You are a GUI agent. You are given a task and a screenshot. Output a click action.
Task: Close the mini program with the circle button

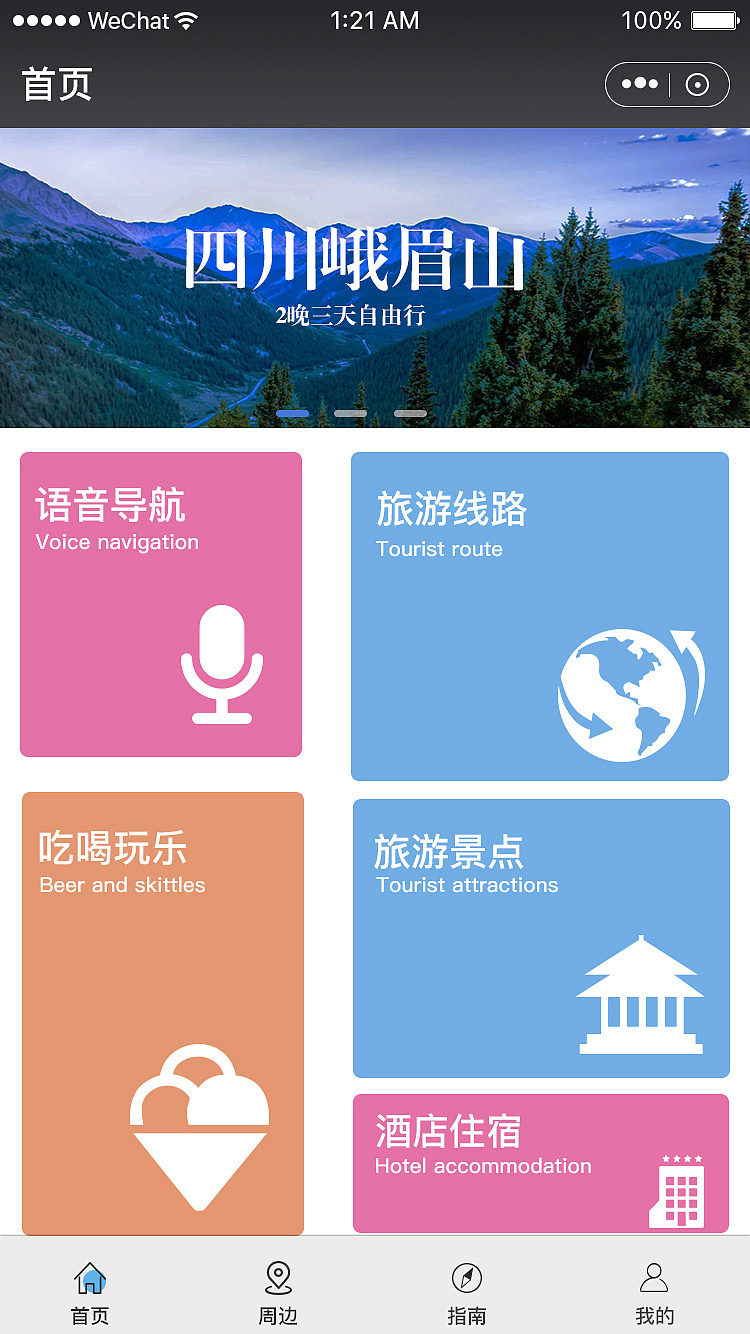[698, 85]
